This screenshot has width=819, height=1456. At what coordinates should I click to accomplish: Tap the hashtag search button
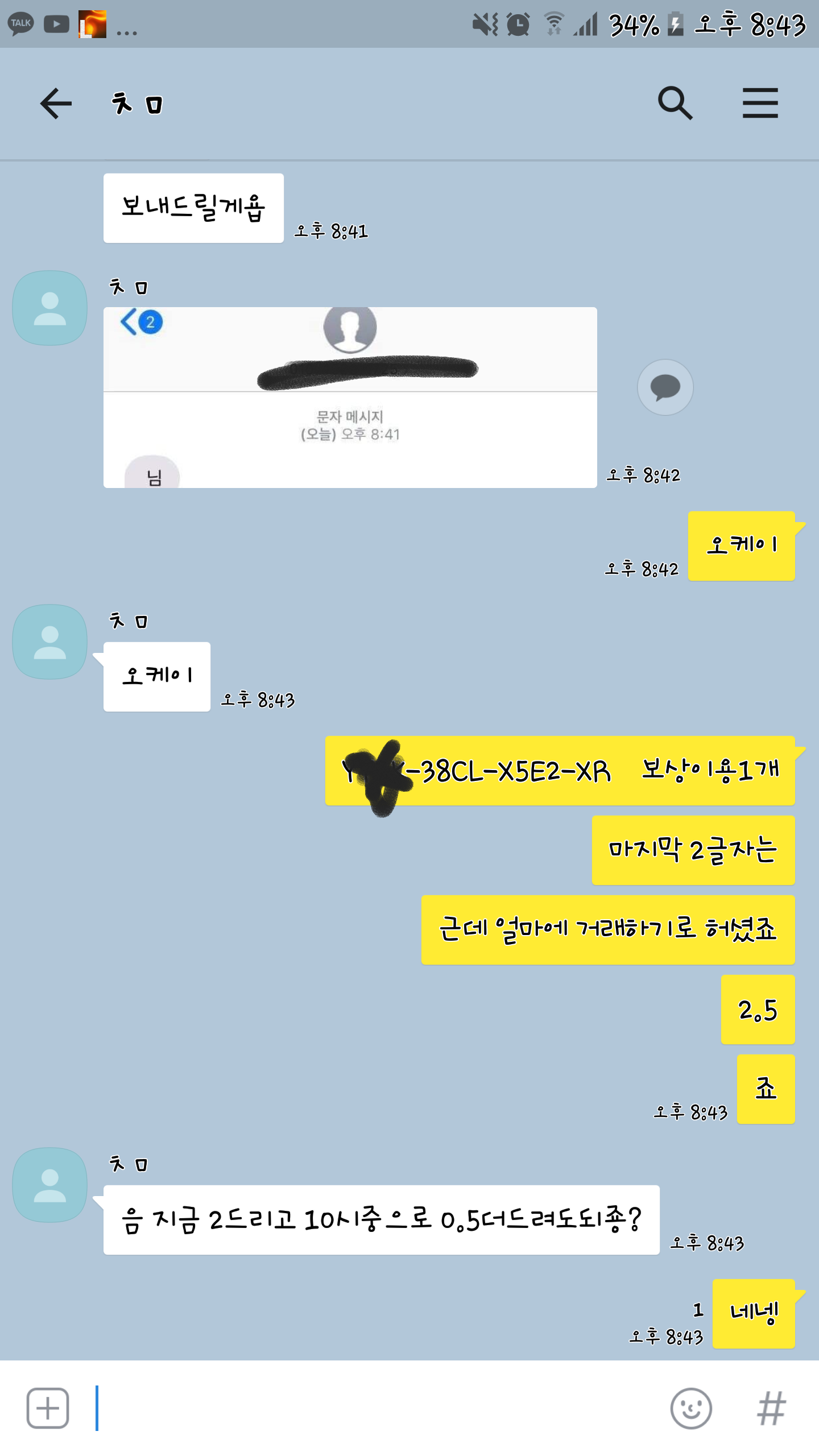pos(771,1408)
